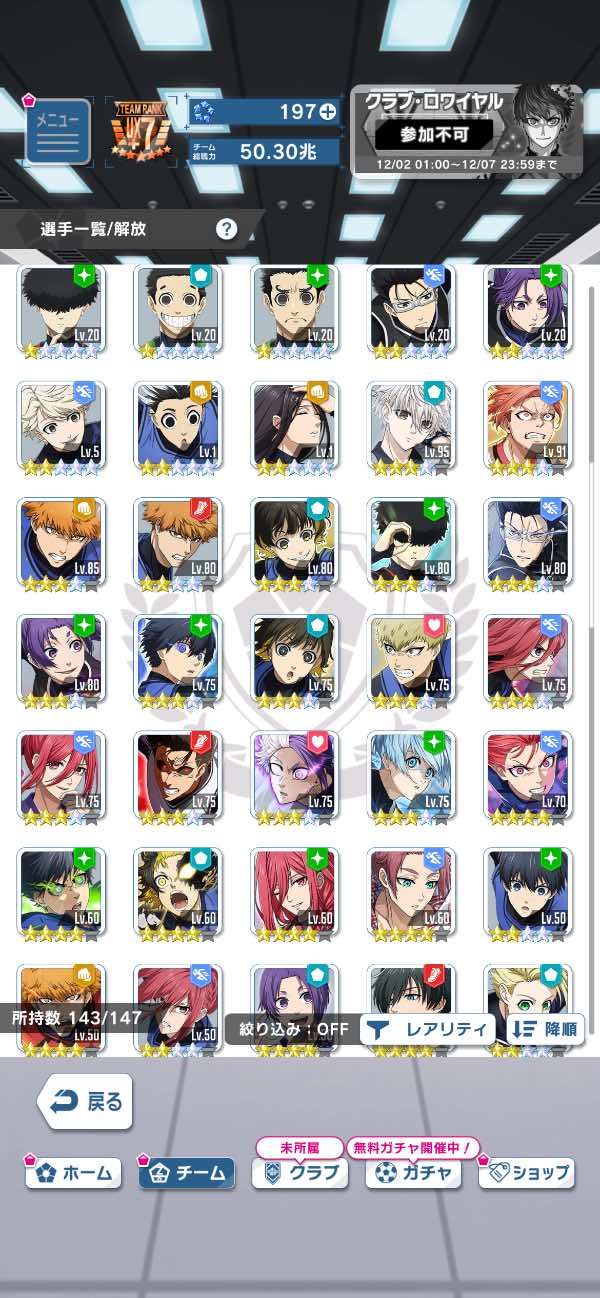
Task: Open the ショップ tab
Action: (x=527, y=1172)
